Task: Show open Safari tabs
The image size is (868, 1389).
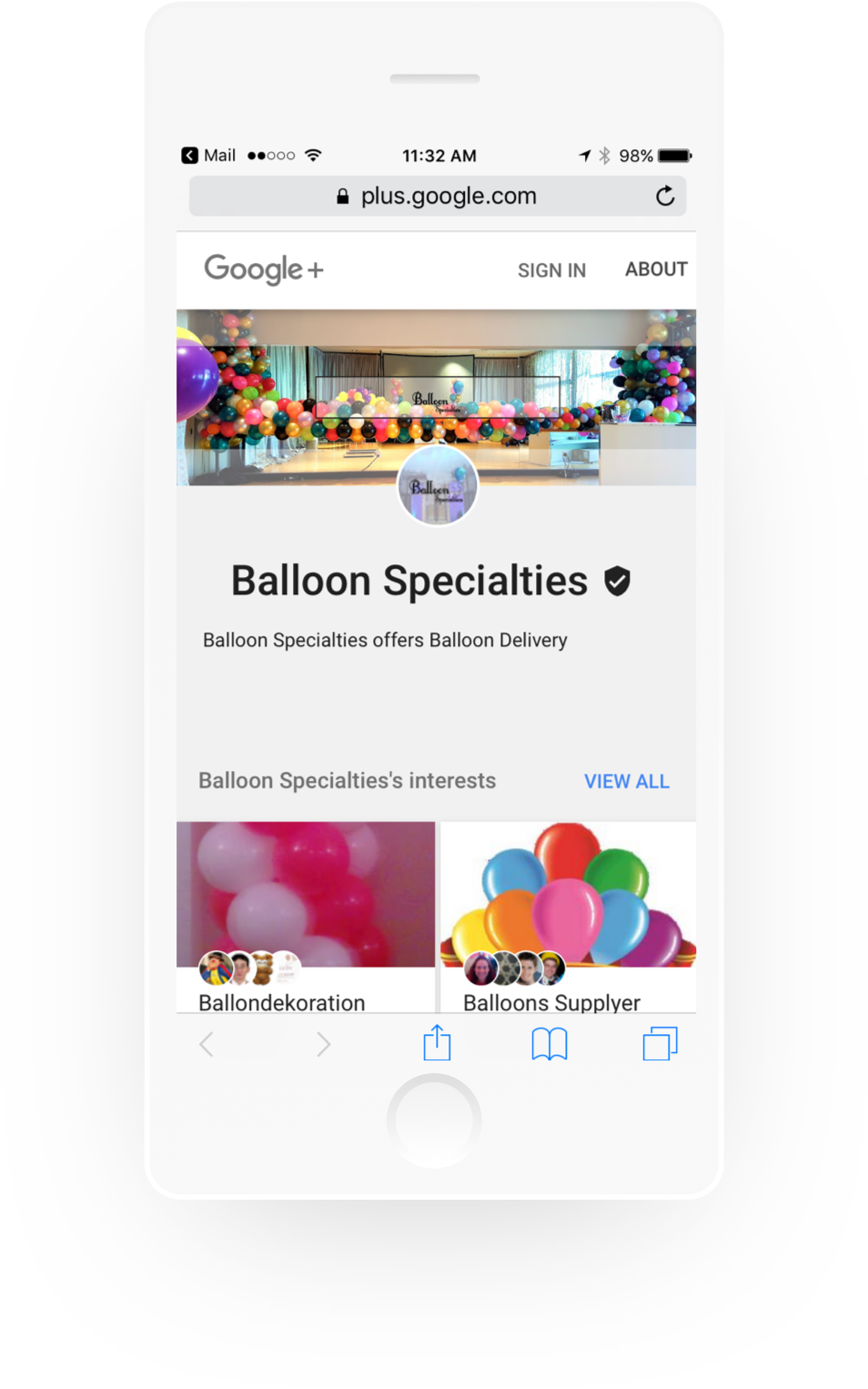Action: pyautogui.click(x=660, y=1043)
